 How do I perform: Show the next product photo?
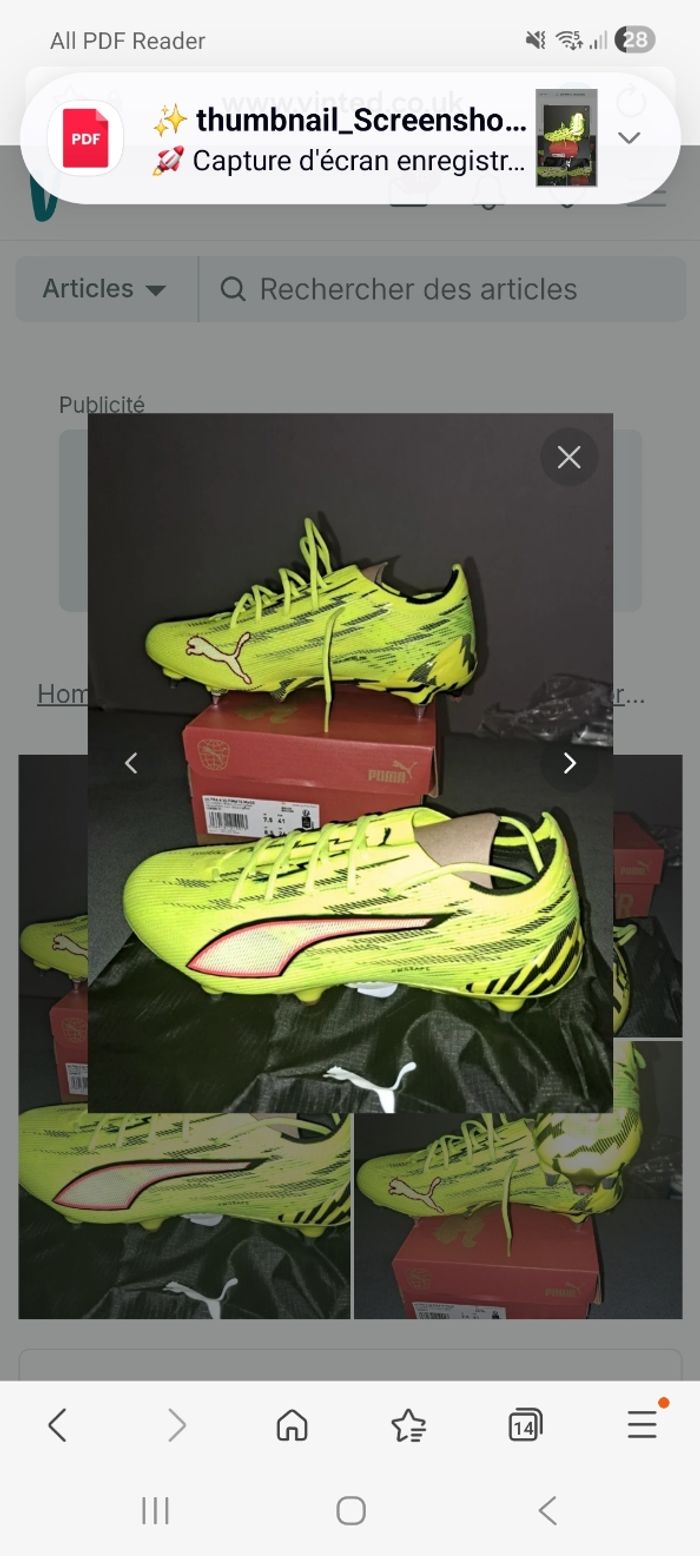pyautogui.click(x=569, y=763)
